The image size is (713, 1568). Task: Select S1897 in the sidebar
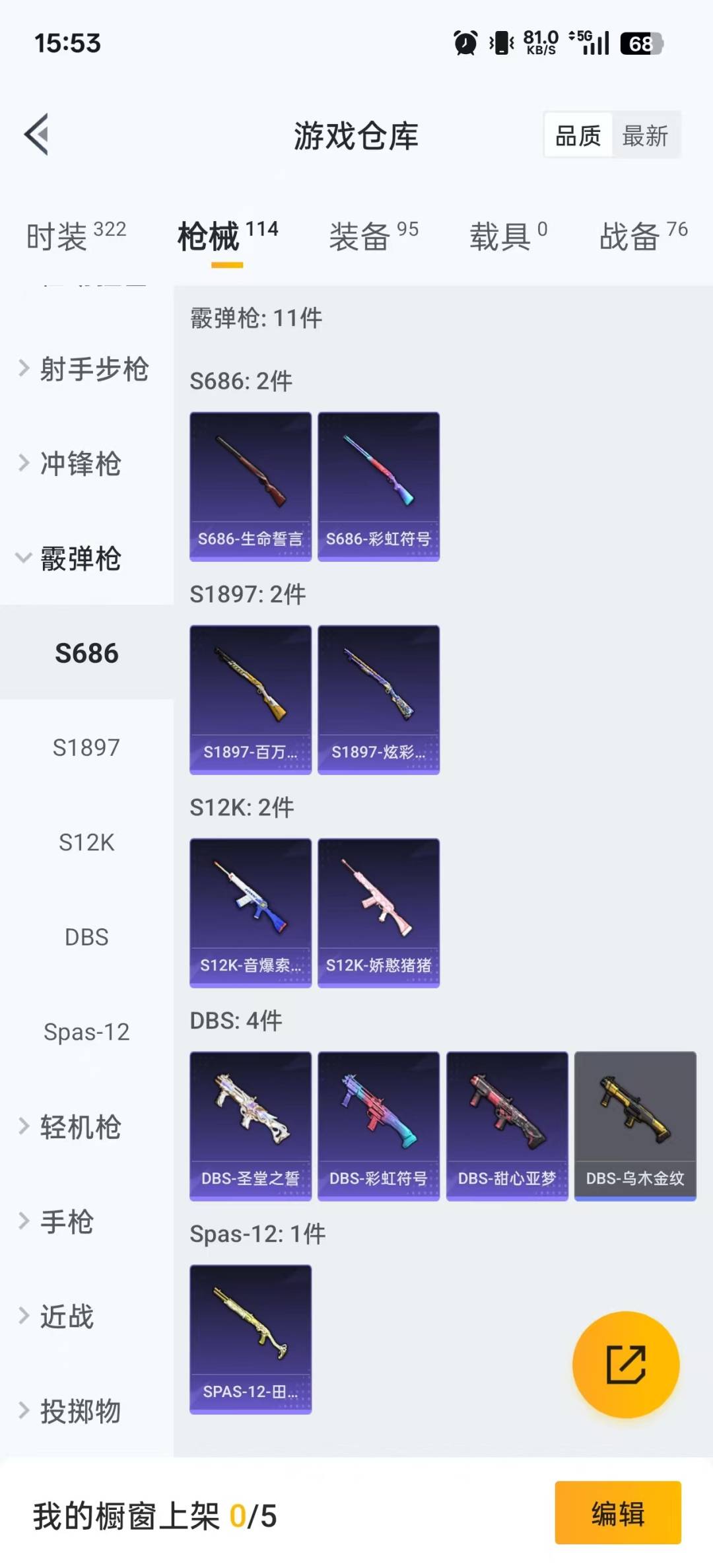click(x=86, y=747)
